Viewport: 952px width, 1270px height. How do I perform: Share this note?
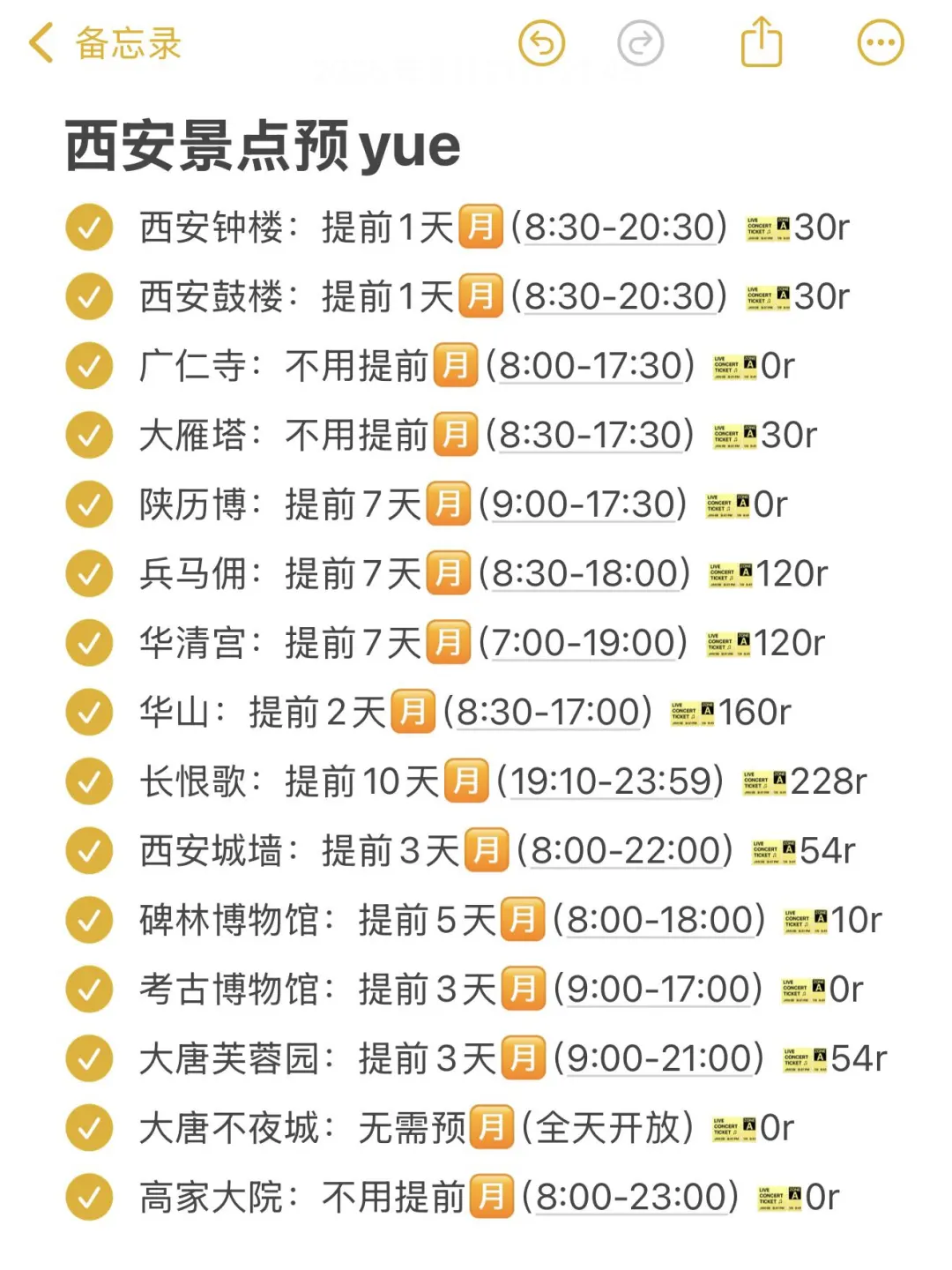click(761, 43)
